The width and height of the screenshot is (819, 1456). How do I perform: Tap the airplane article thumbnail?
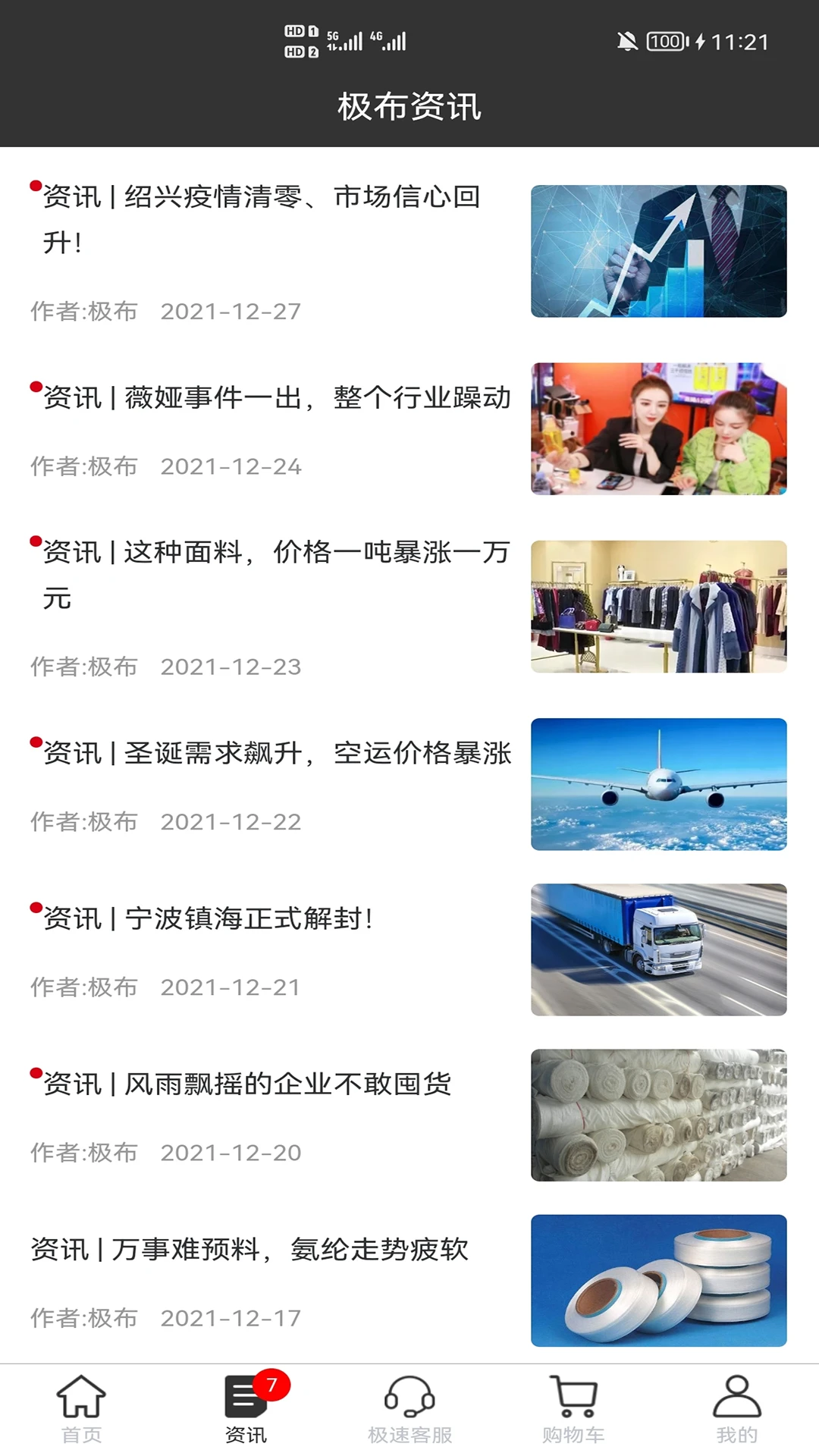tap(658, 784)
